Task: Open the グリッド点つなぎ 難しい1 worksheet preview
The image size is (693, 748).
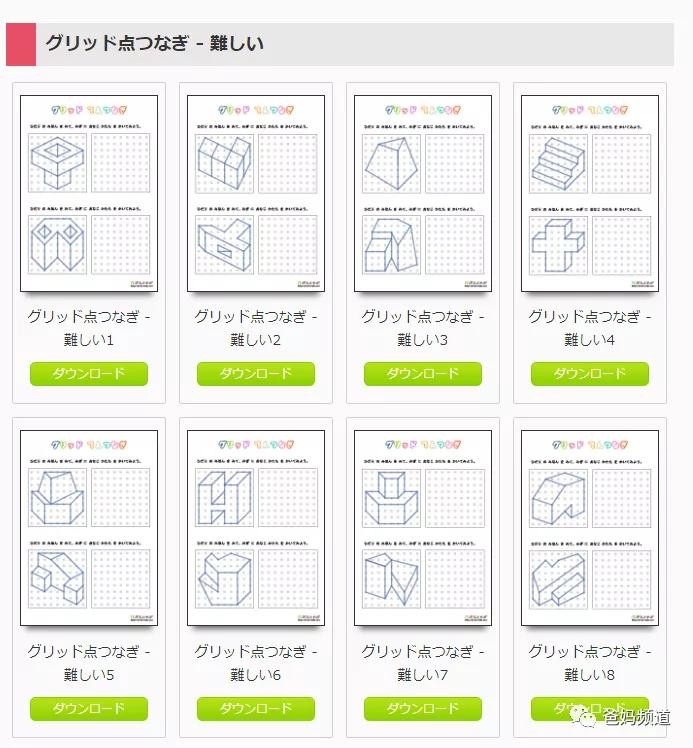Action: (89, 193)
